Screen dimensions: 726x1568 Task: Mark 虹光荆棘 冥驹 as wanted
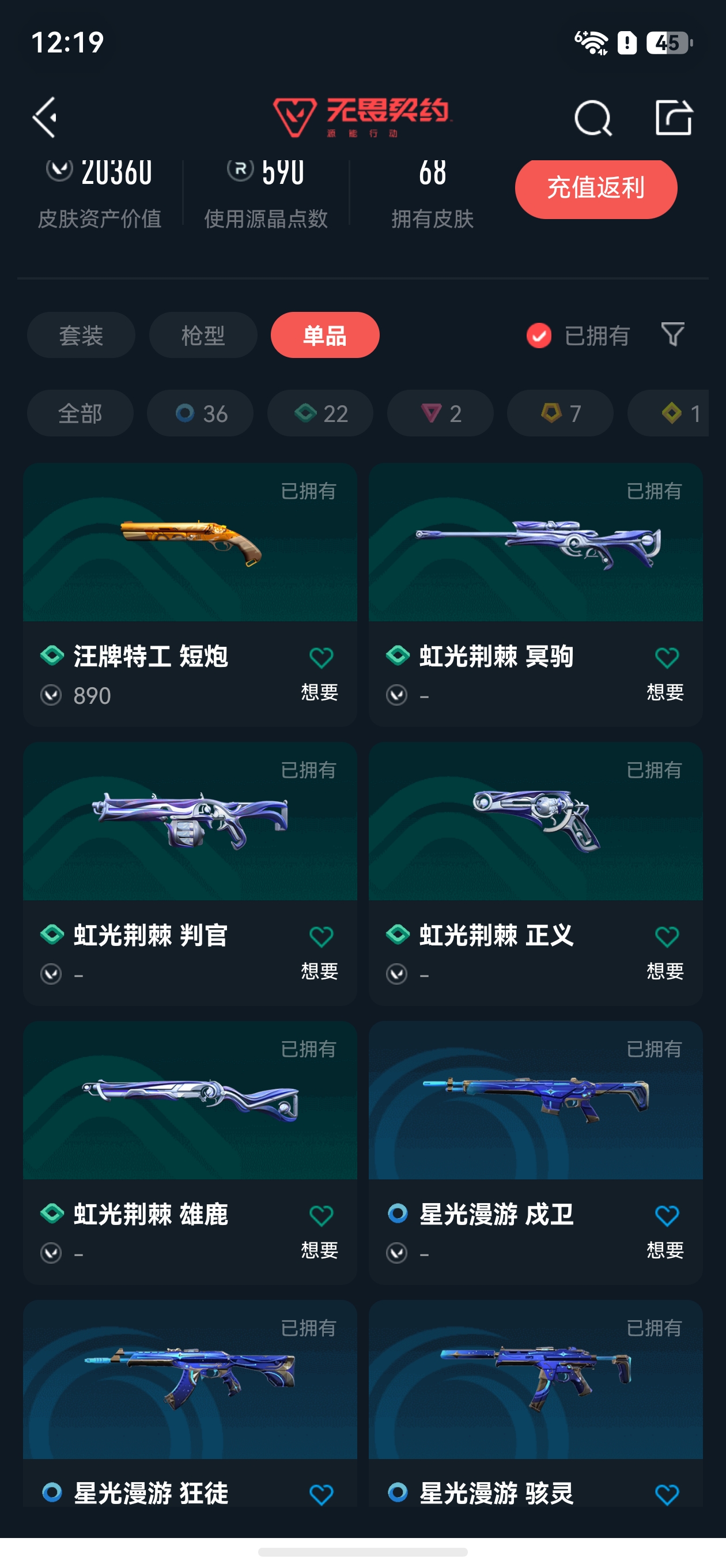(x=666, y=672)
